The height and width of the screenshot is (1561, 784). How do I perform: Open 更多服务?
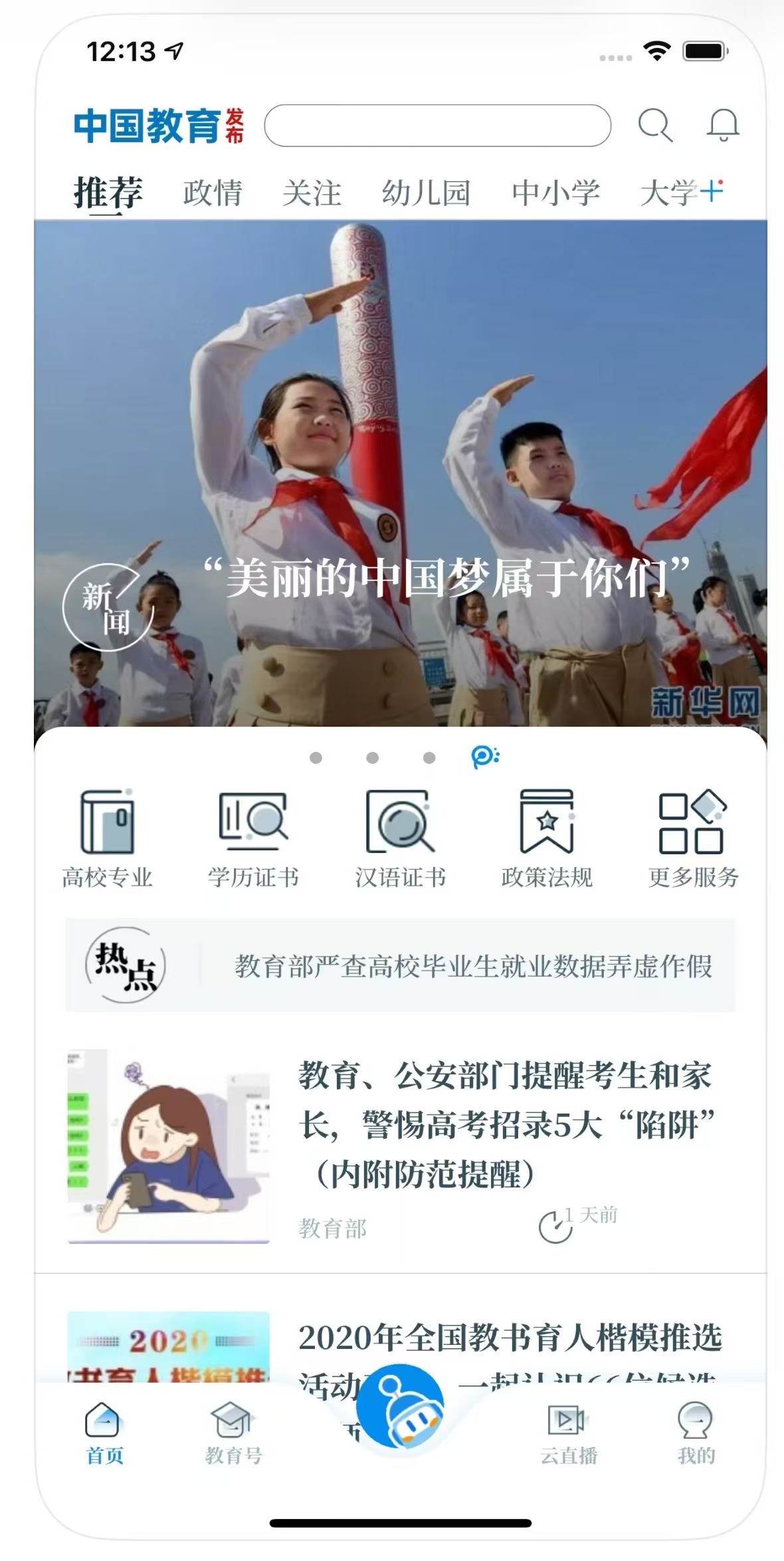693,839
